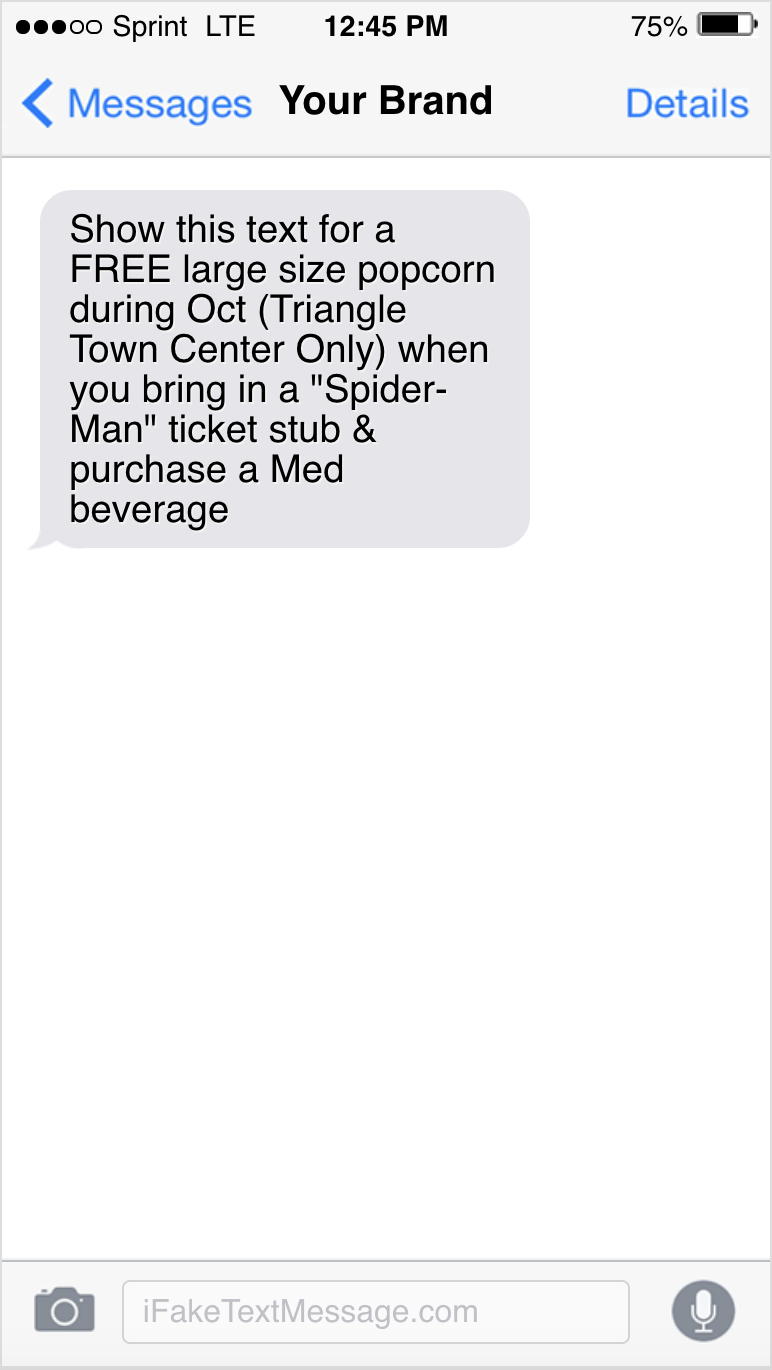This screenshot has height=1370, width=772.
Task: Open the conversation Details
Action: coord(686,104)
